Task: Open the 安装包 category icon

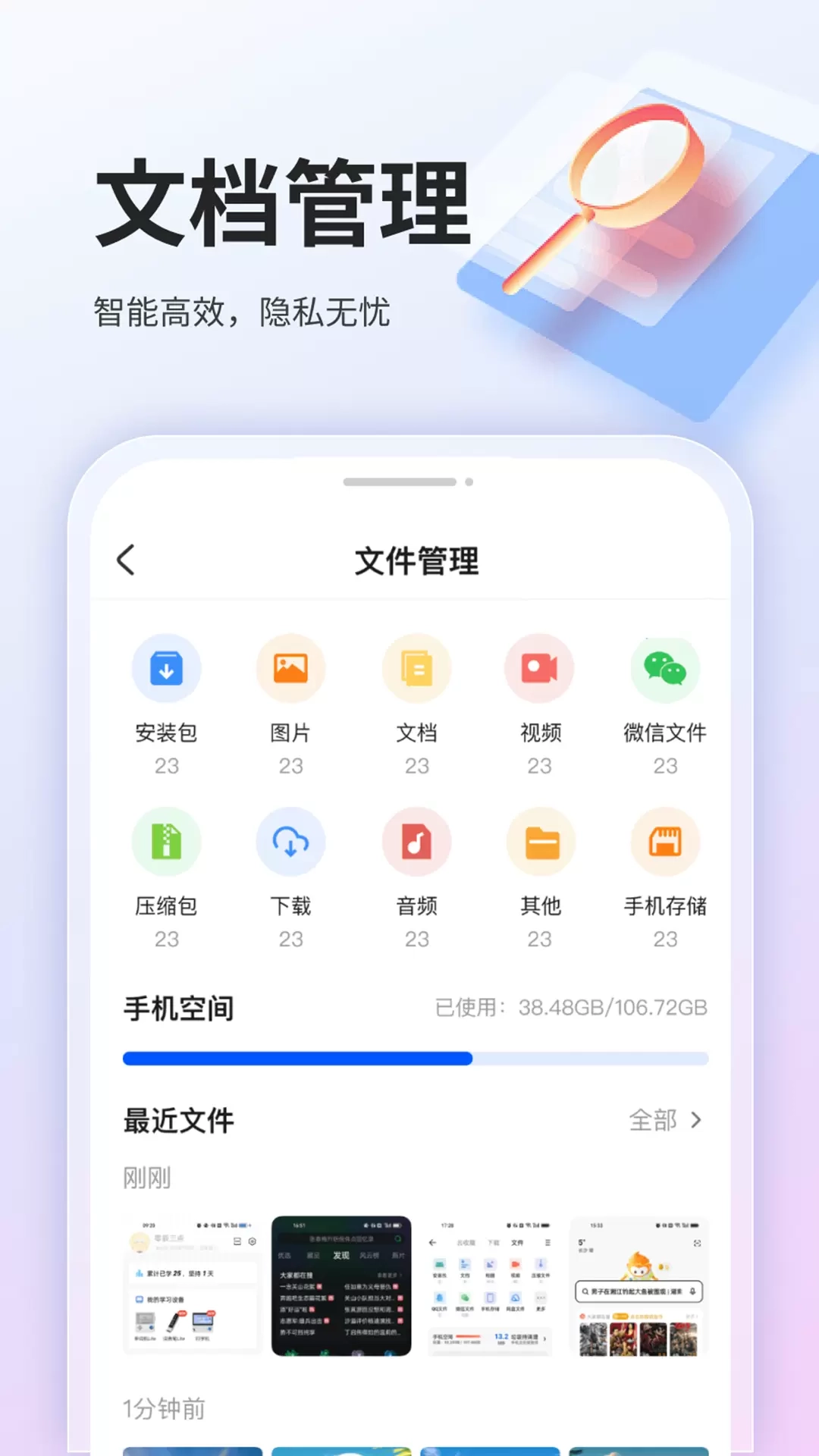Action: click(166, 667)
